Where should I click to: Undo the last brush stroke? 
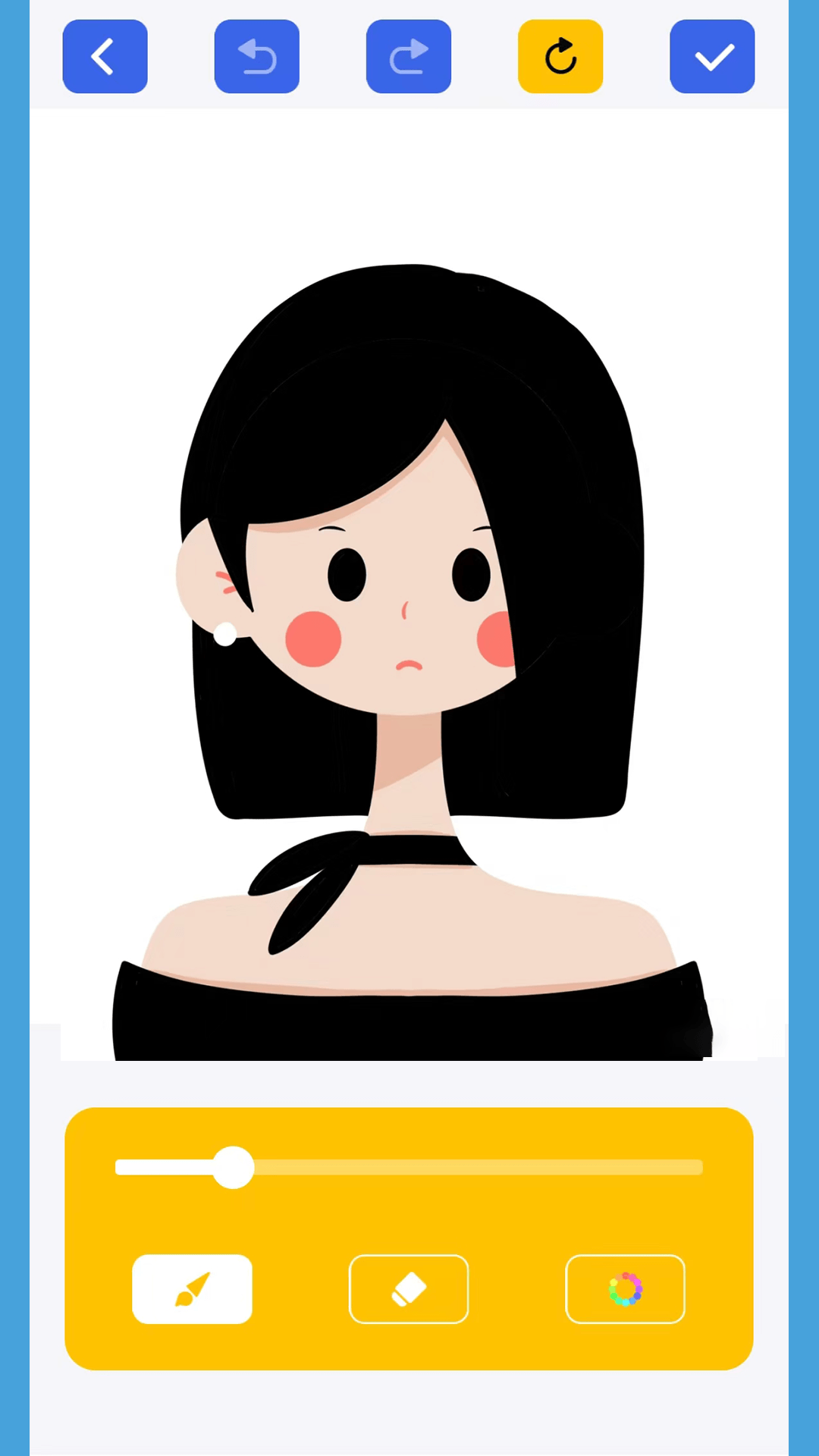point(256,57)
